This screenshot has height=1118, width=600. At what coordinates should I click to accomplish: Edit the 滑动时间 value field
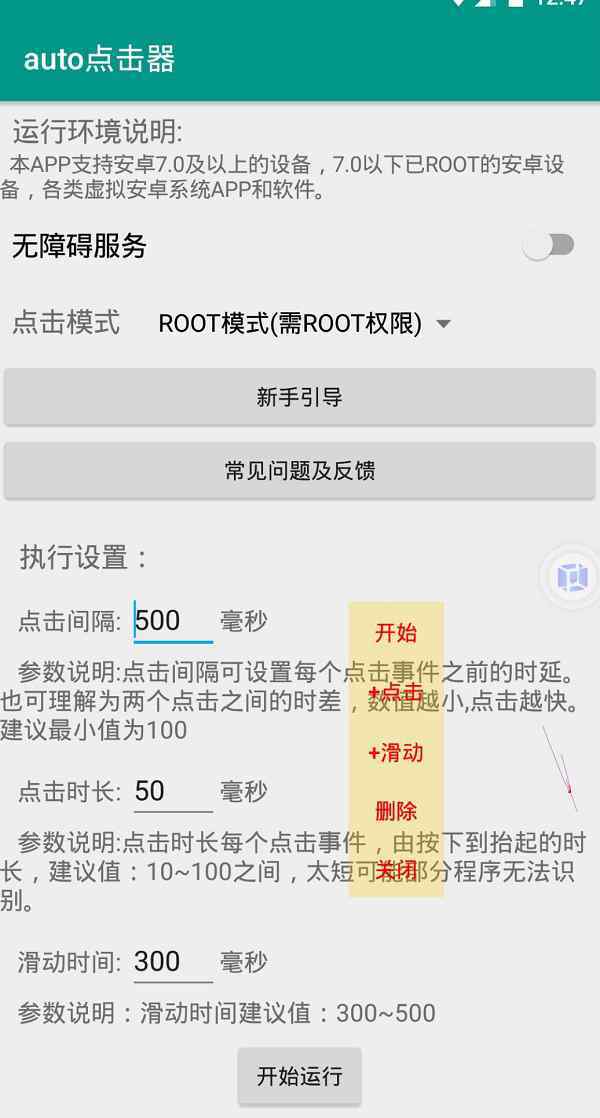172,962
